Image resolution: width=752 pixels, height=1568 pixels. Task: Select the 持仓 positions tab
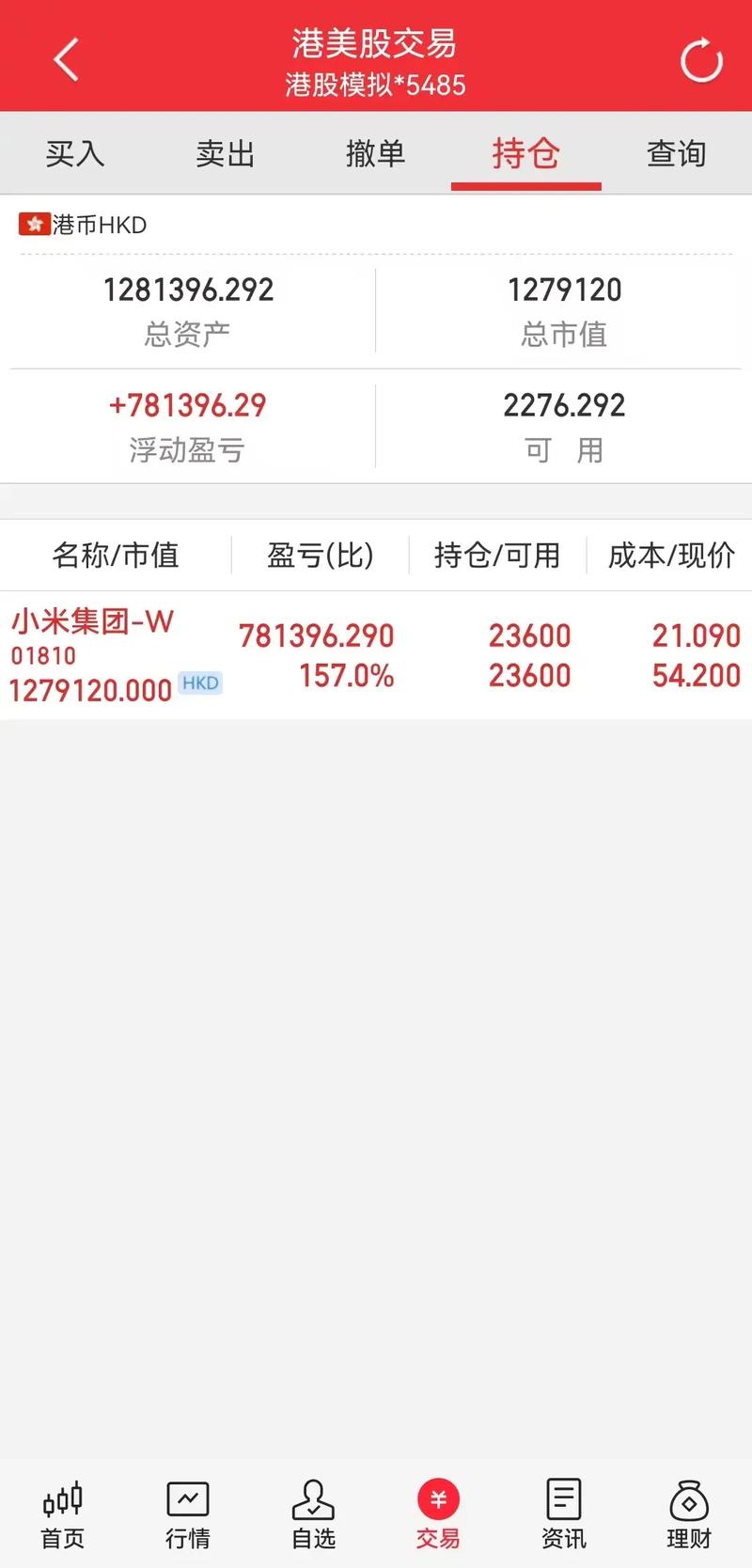click(525, 153)
